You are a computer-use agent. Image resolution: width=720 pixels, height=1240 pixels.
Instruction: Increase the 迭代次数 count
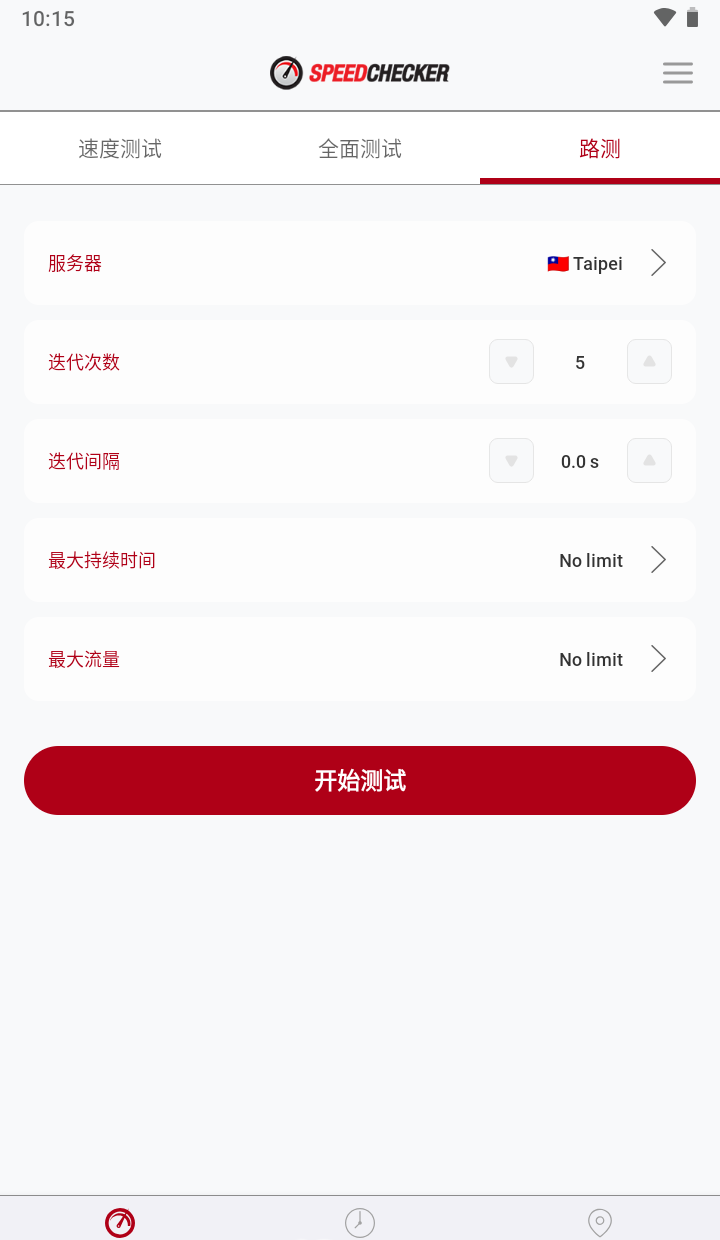(x=649, y=362)
